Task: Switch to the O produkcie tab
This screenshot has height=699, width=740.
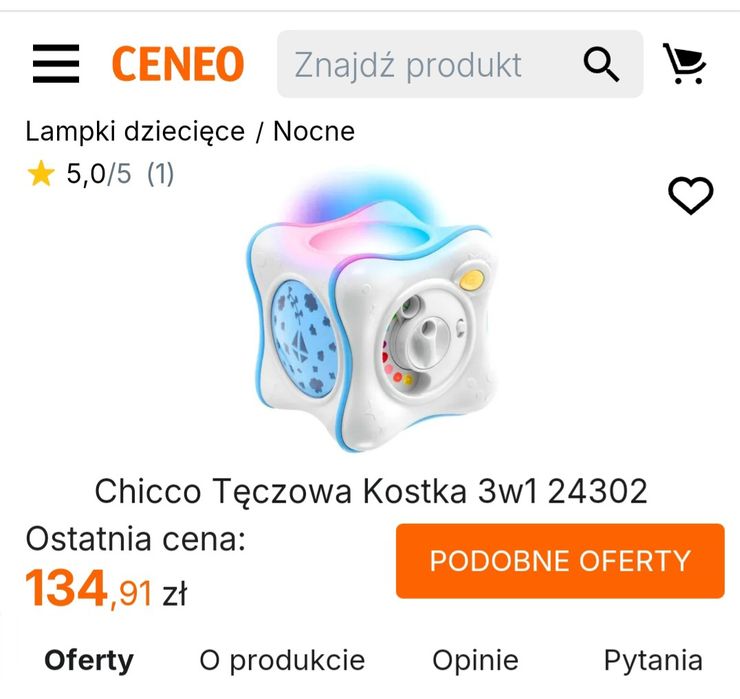Action: 282,660
